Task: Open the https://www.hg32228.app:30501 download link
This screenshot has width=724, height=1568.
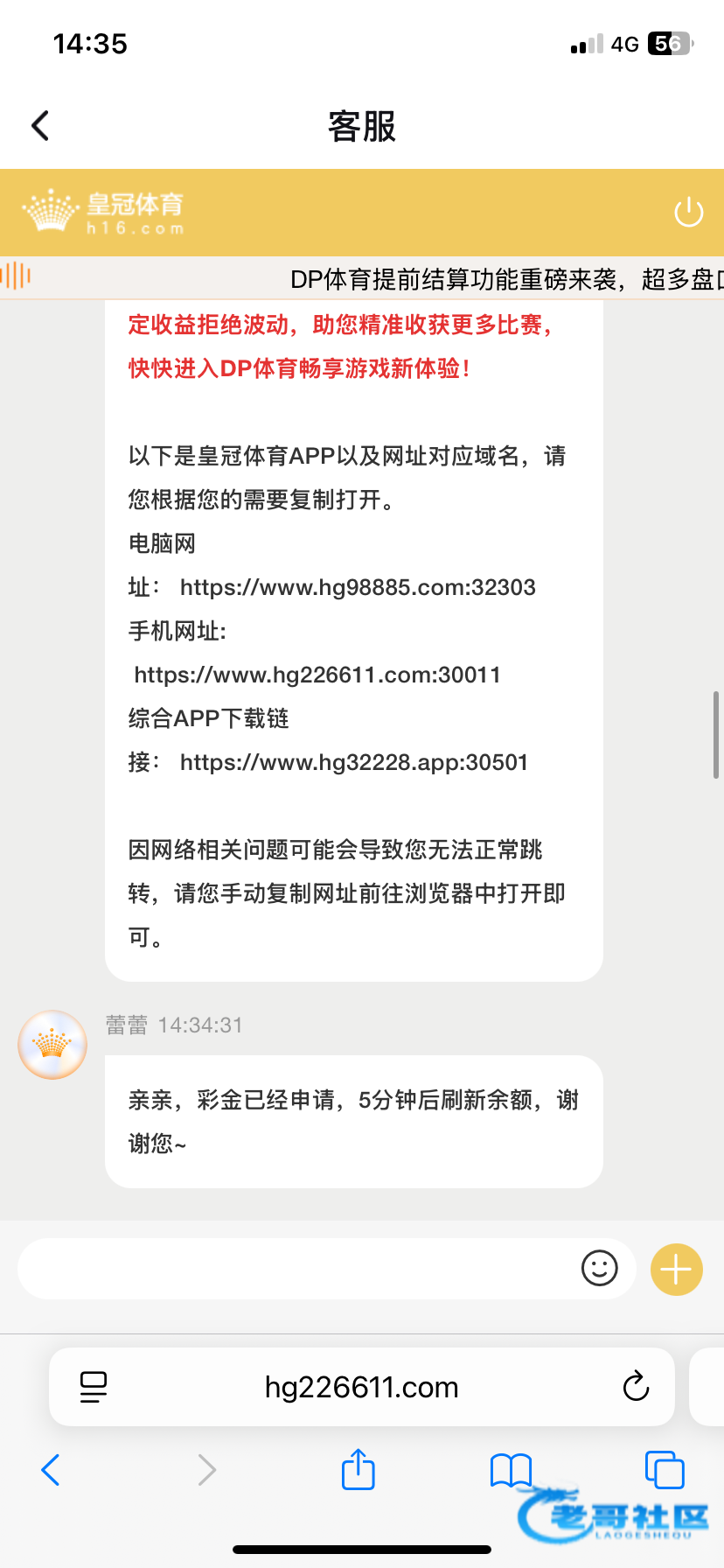Action: pyautogui.click(x=354, y=762)
